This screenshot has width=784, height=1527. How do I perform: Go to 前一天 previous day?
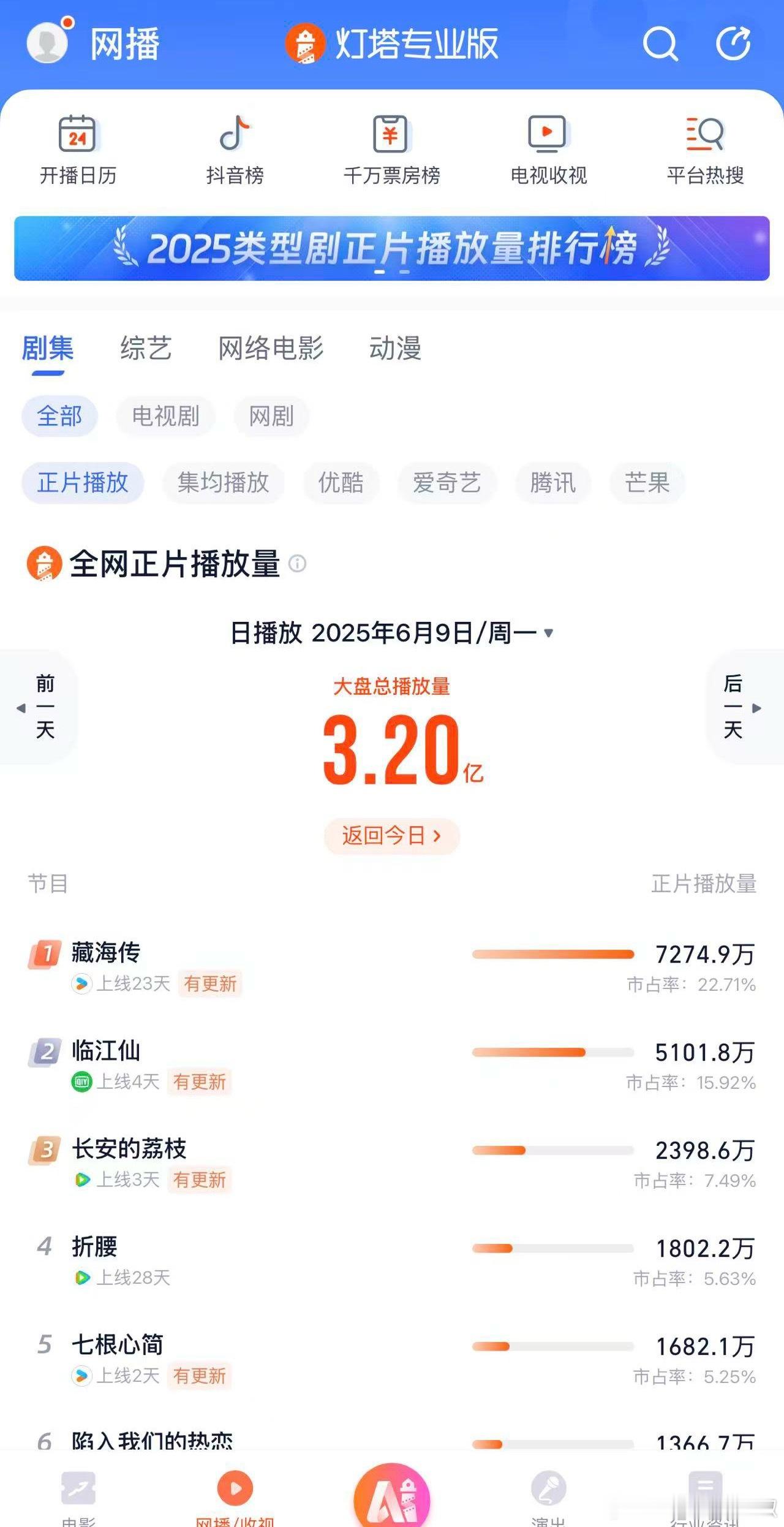pos(43,707)
